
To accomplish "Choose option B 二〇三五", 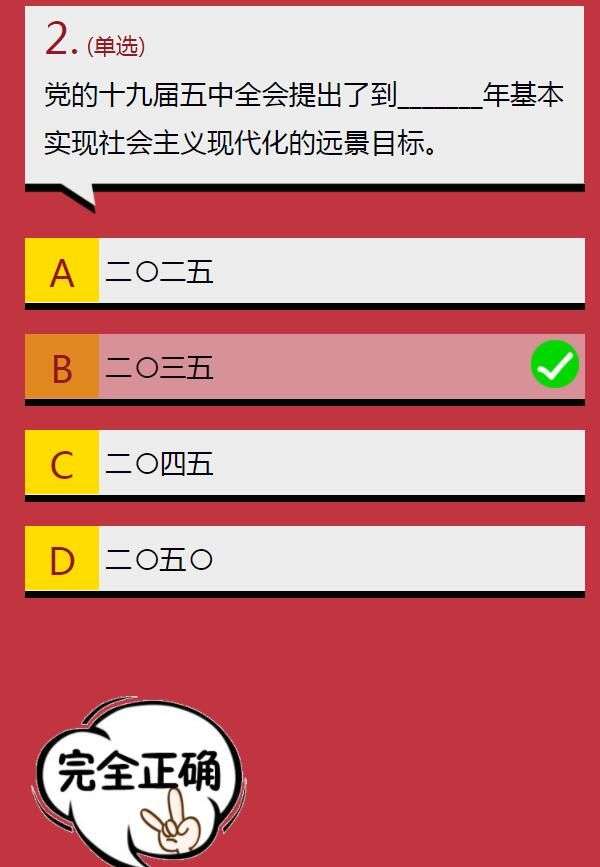I will tap(304, 367).
